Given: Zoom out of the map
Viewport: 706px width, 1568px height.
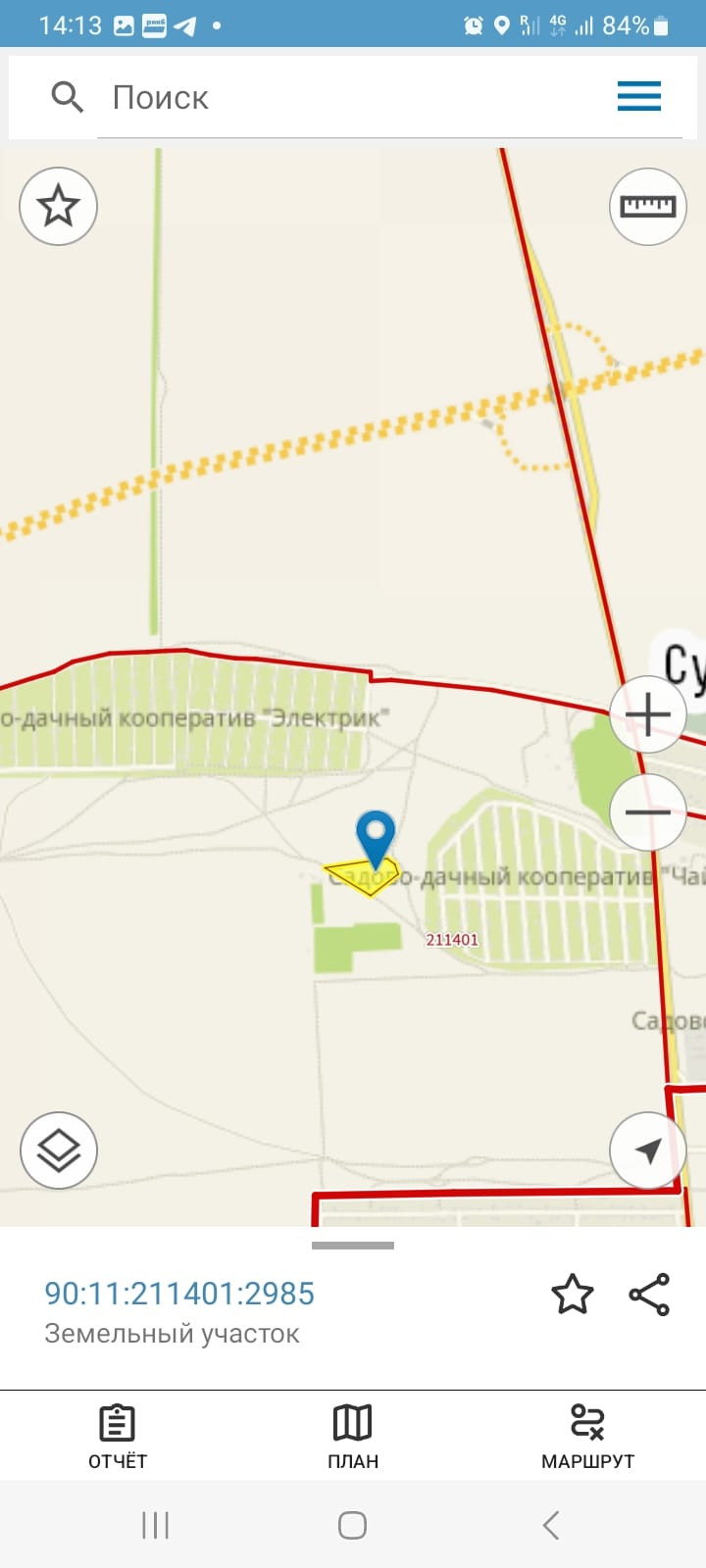Looking at the screenshot, I should point(647,812).
